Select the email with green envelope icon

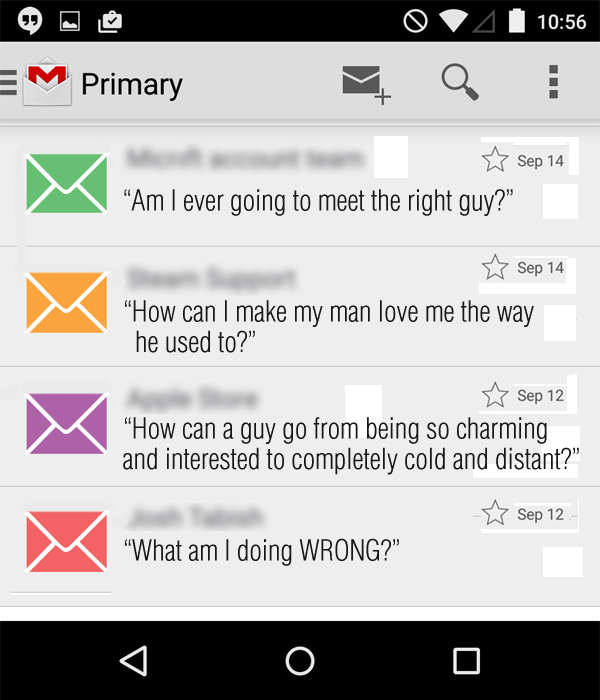click(66, 184)
